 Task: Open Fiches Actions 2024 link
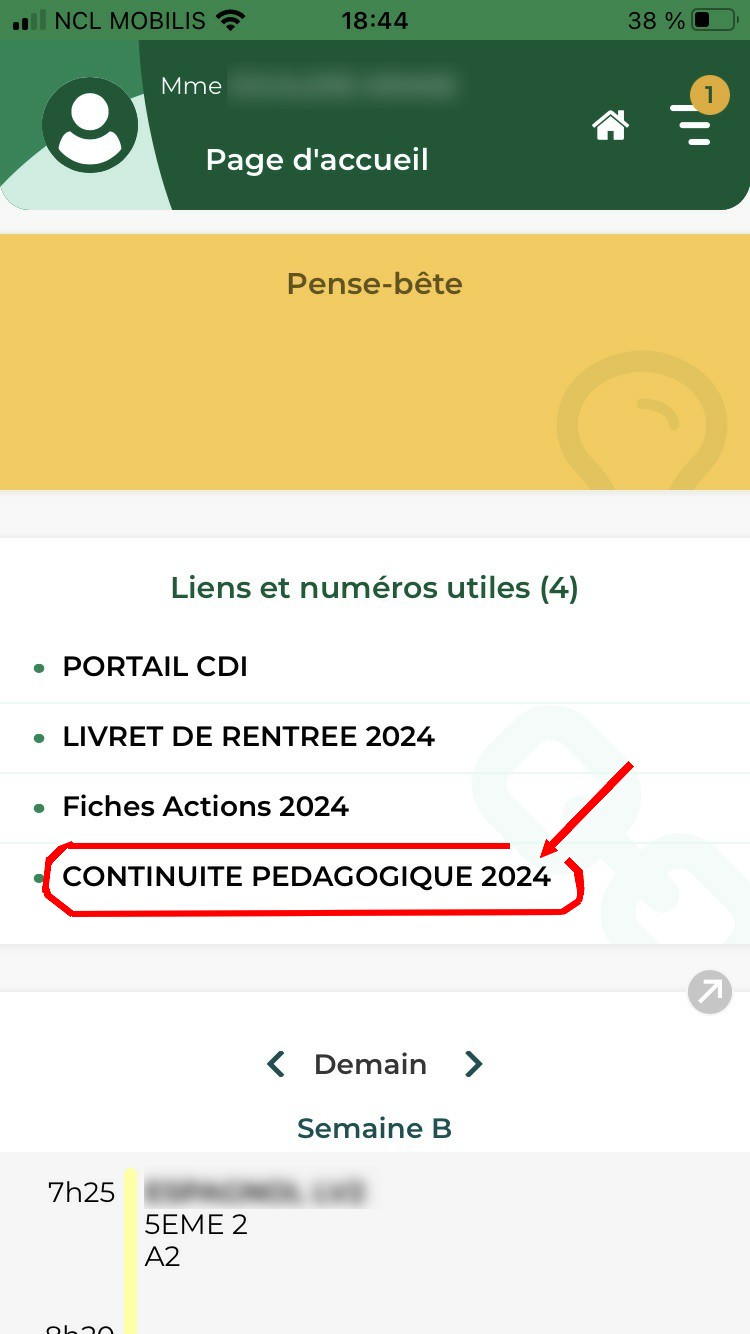tap(205, 807)
